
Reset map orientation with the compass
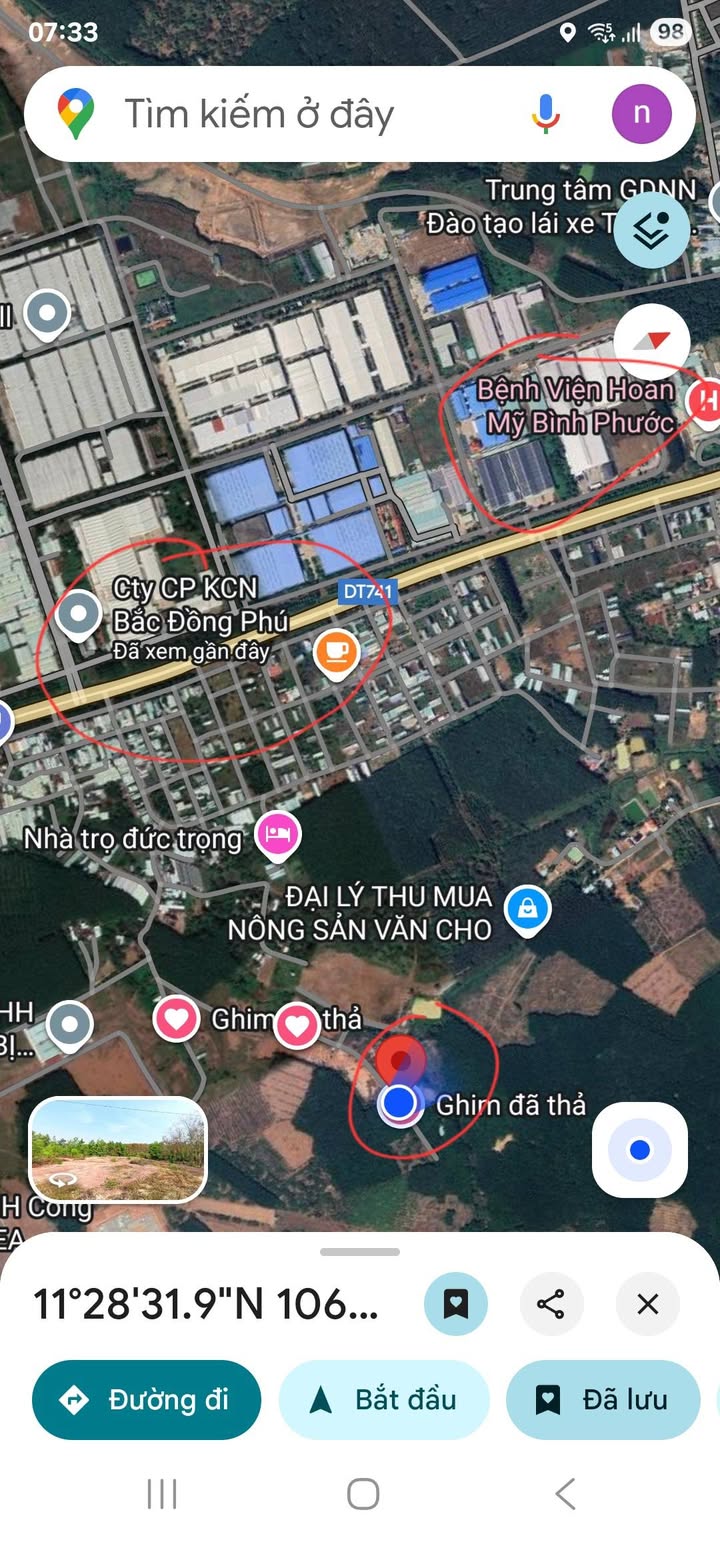pos(651,341)
